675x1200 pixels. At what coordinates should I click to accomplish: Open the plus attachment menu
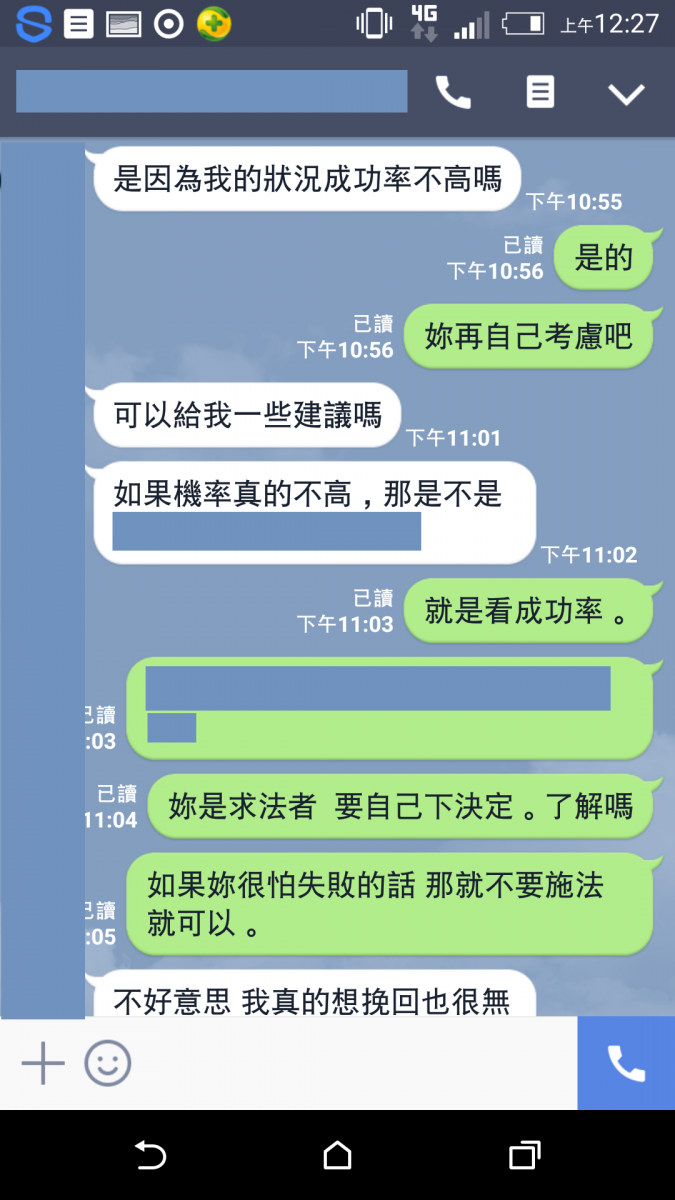click(43, 1063)
